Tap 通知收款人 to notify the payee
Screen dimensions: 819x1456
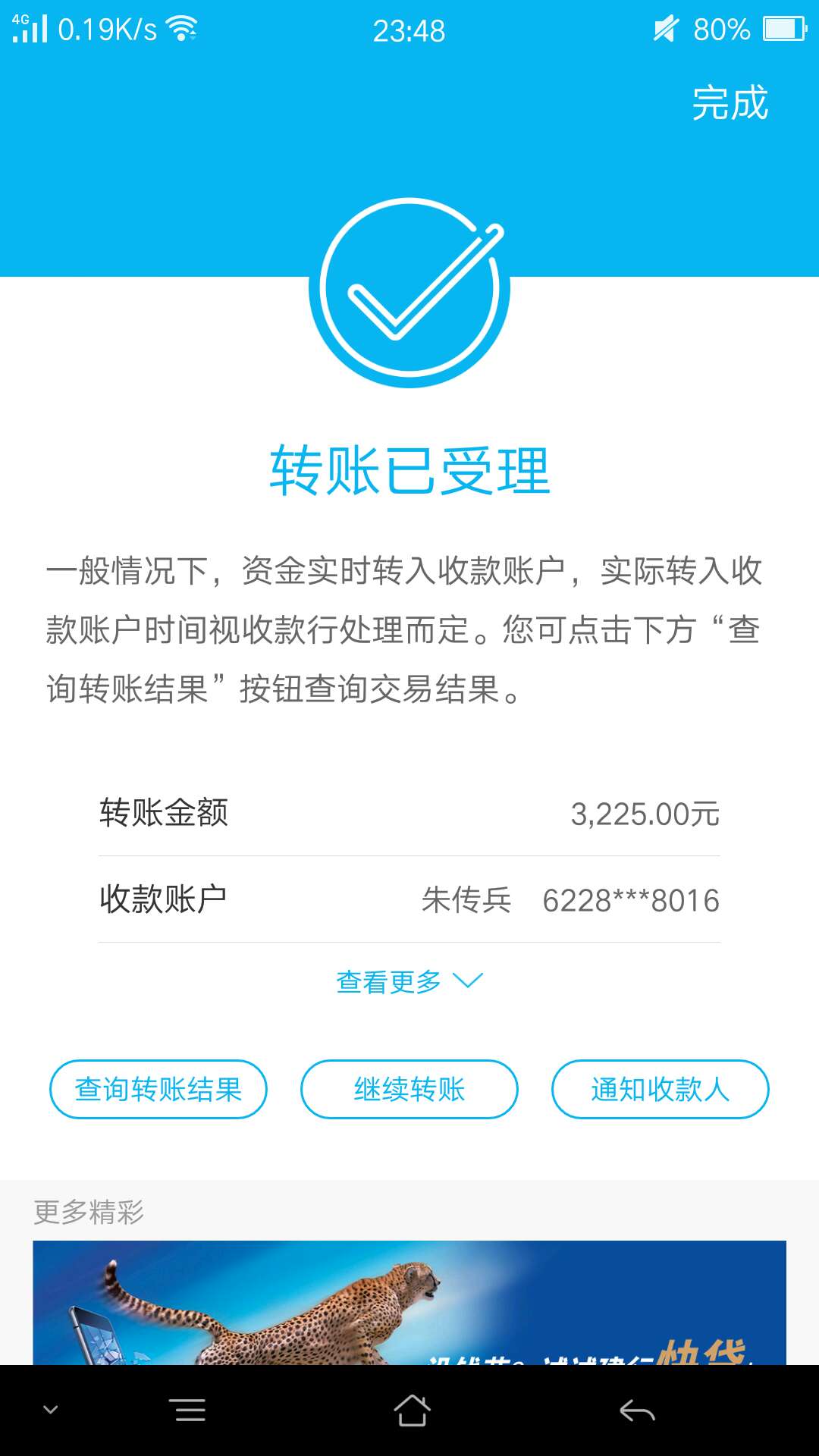[660, 1089]
